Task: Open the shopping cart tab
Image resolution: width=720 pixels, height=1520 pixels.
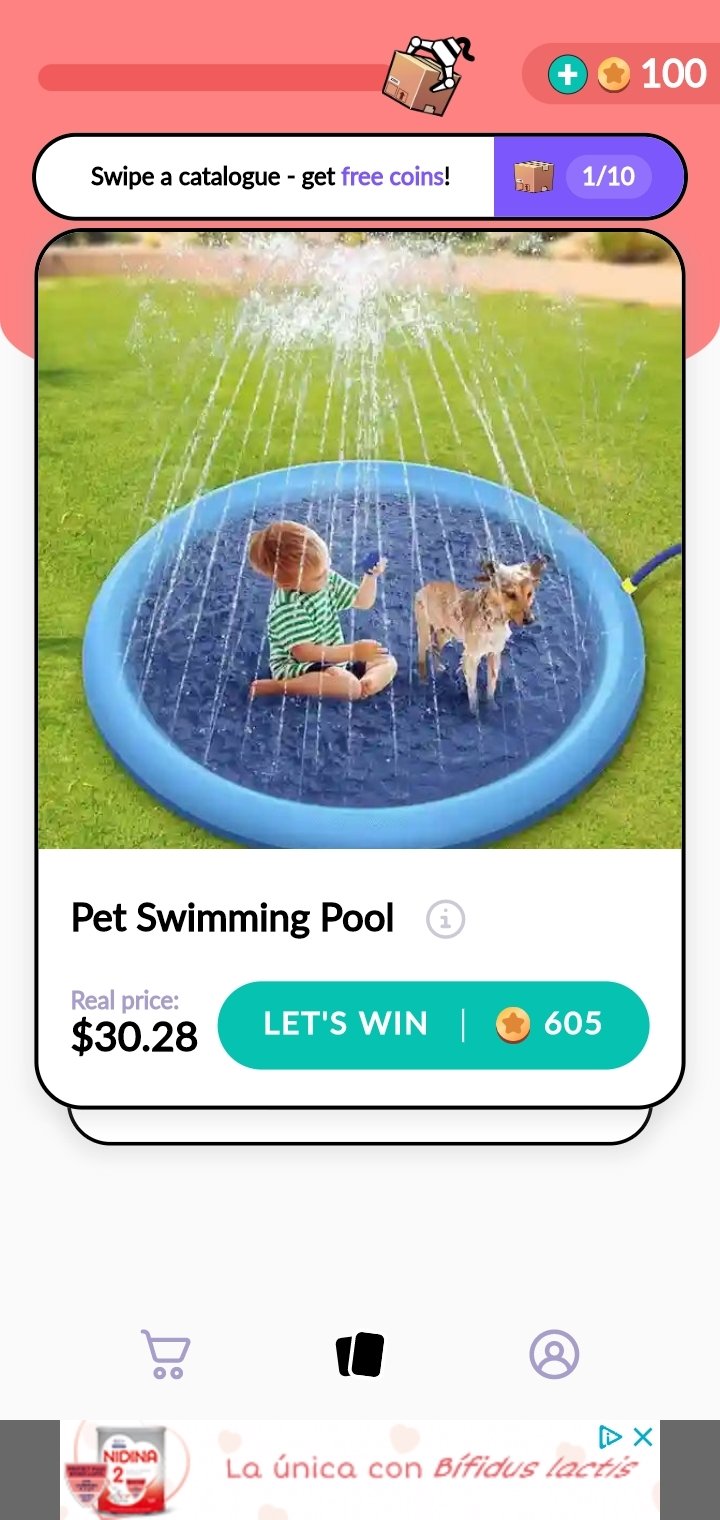Action: (x=165, y=1354)
